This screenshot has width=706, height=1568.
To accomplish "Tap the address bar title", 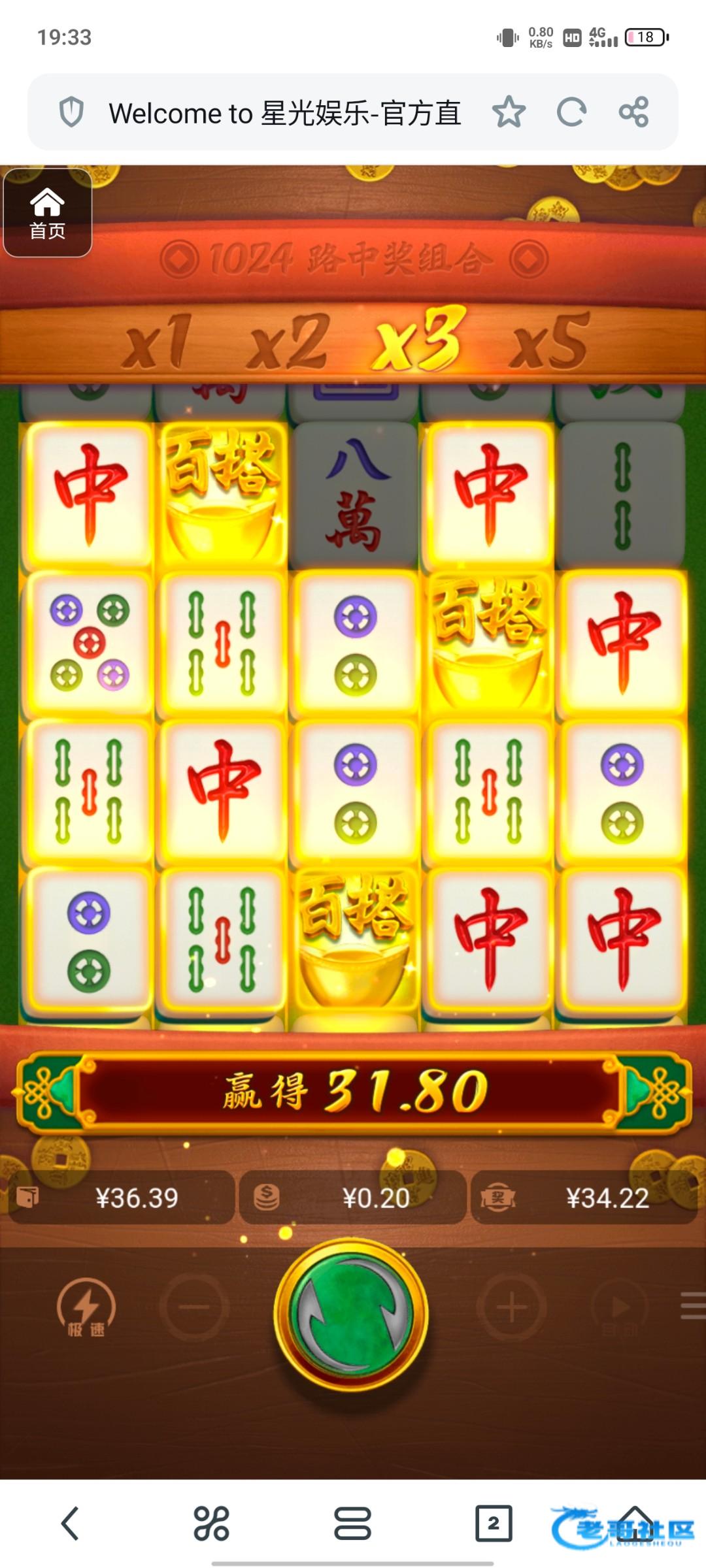I will coord(285,114).
